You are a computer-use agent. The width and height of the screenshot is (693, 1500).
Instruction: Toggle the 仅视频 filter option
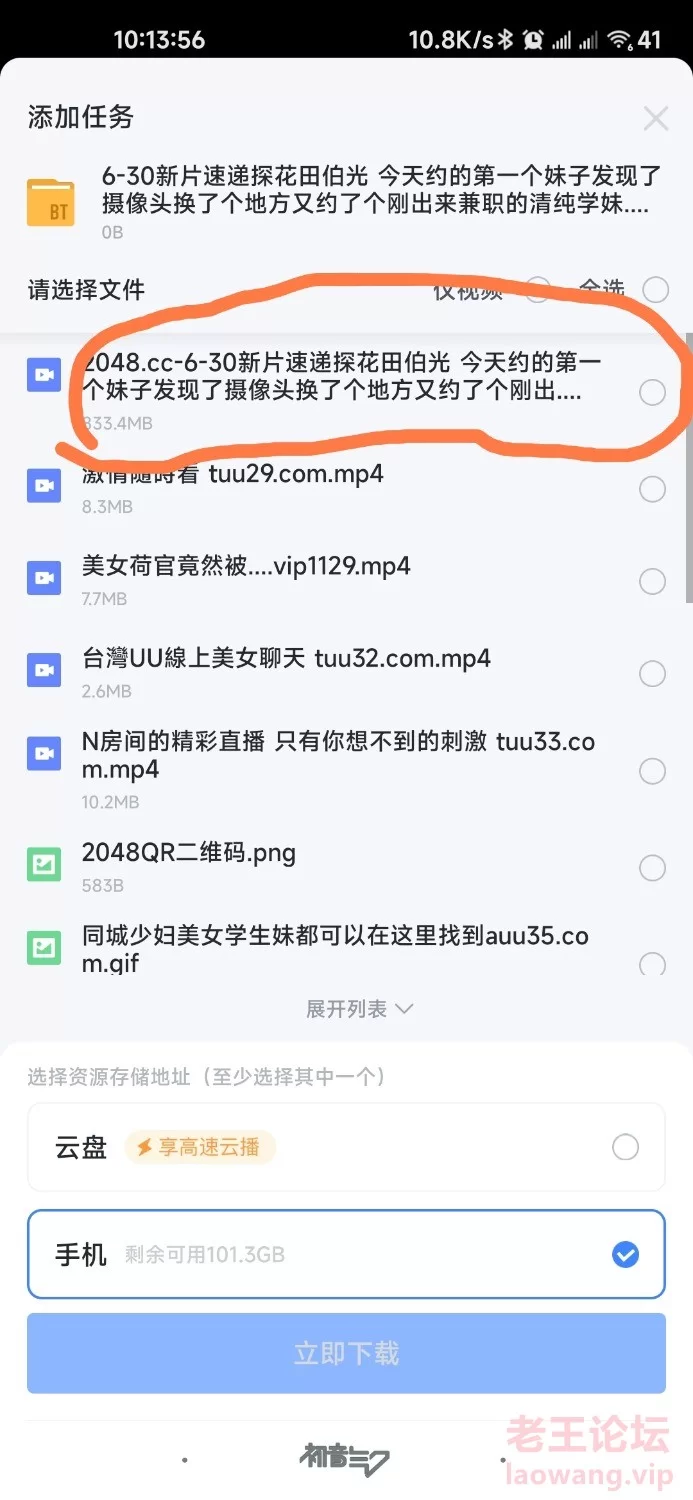pyautogui.click(x=537, y=290)
